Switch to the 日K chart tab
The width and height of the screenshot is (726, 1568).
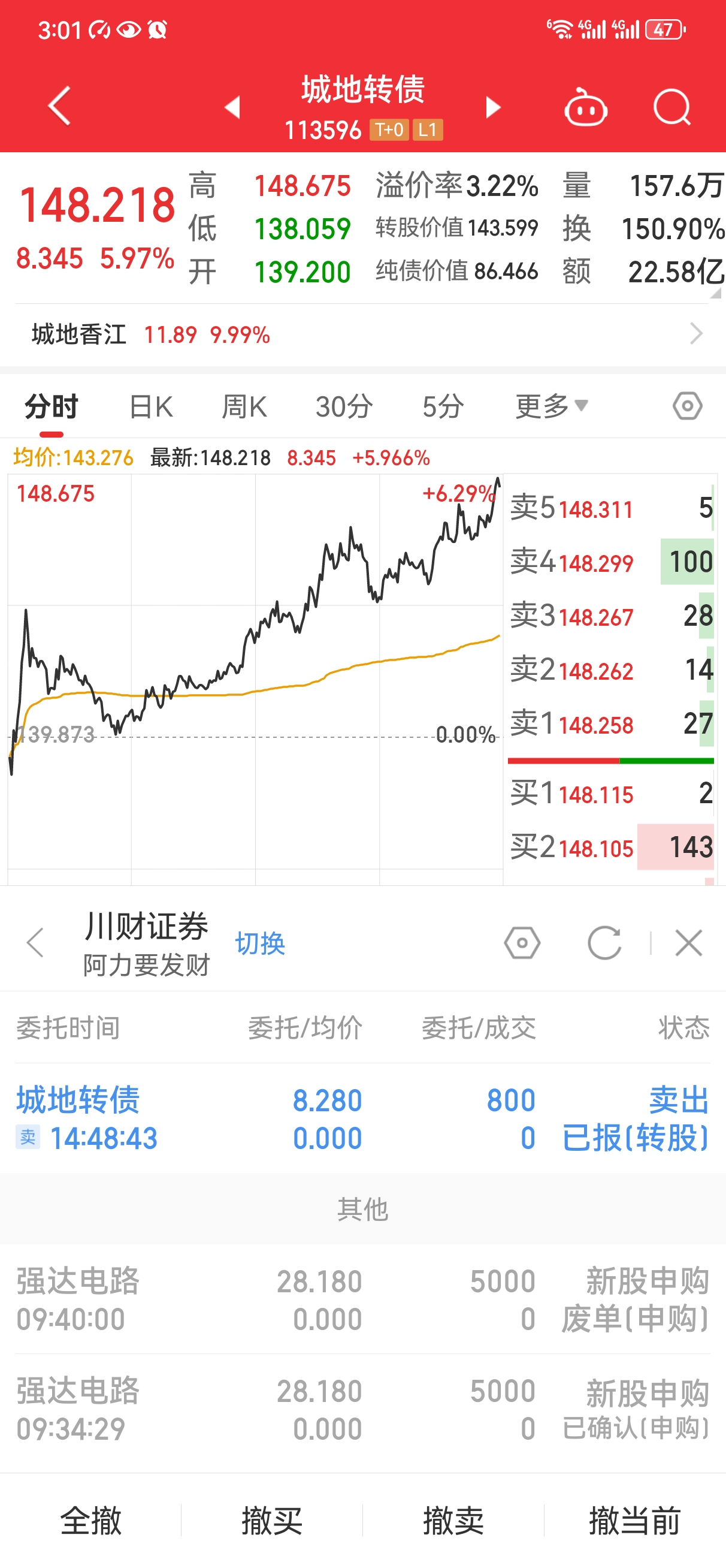click(x=151, y=406)
